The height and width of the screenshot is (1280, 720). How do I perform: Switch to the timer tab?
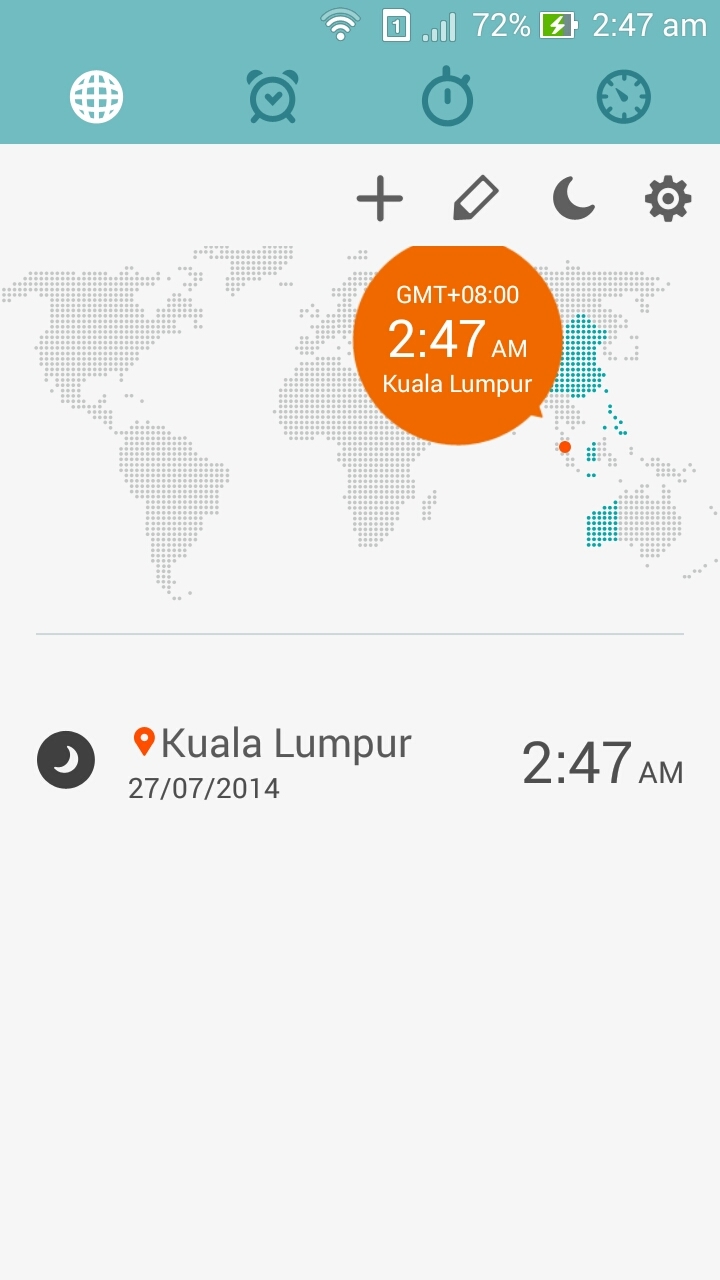pyautogui.click(x=624, y=97)
